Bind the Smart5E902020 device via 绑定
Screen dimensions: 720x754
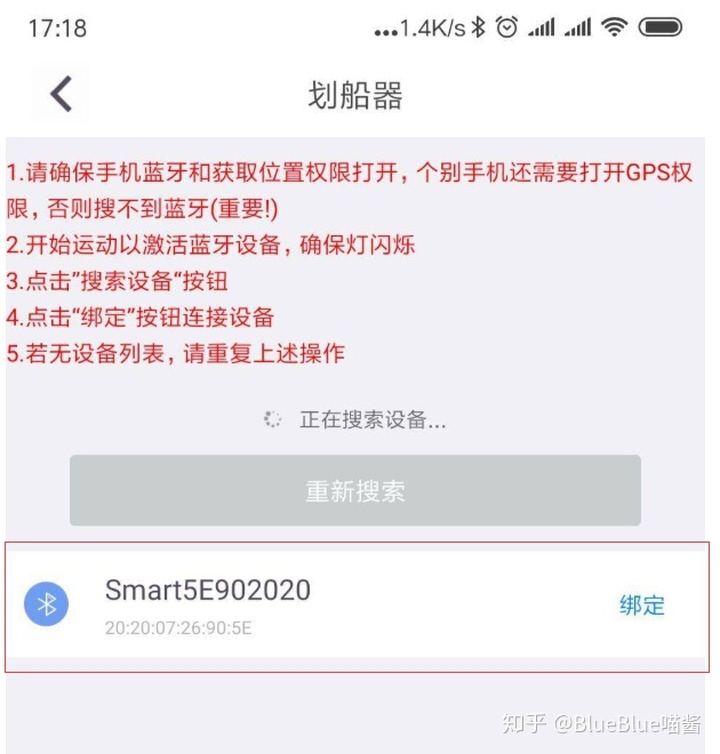[641, 605]
